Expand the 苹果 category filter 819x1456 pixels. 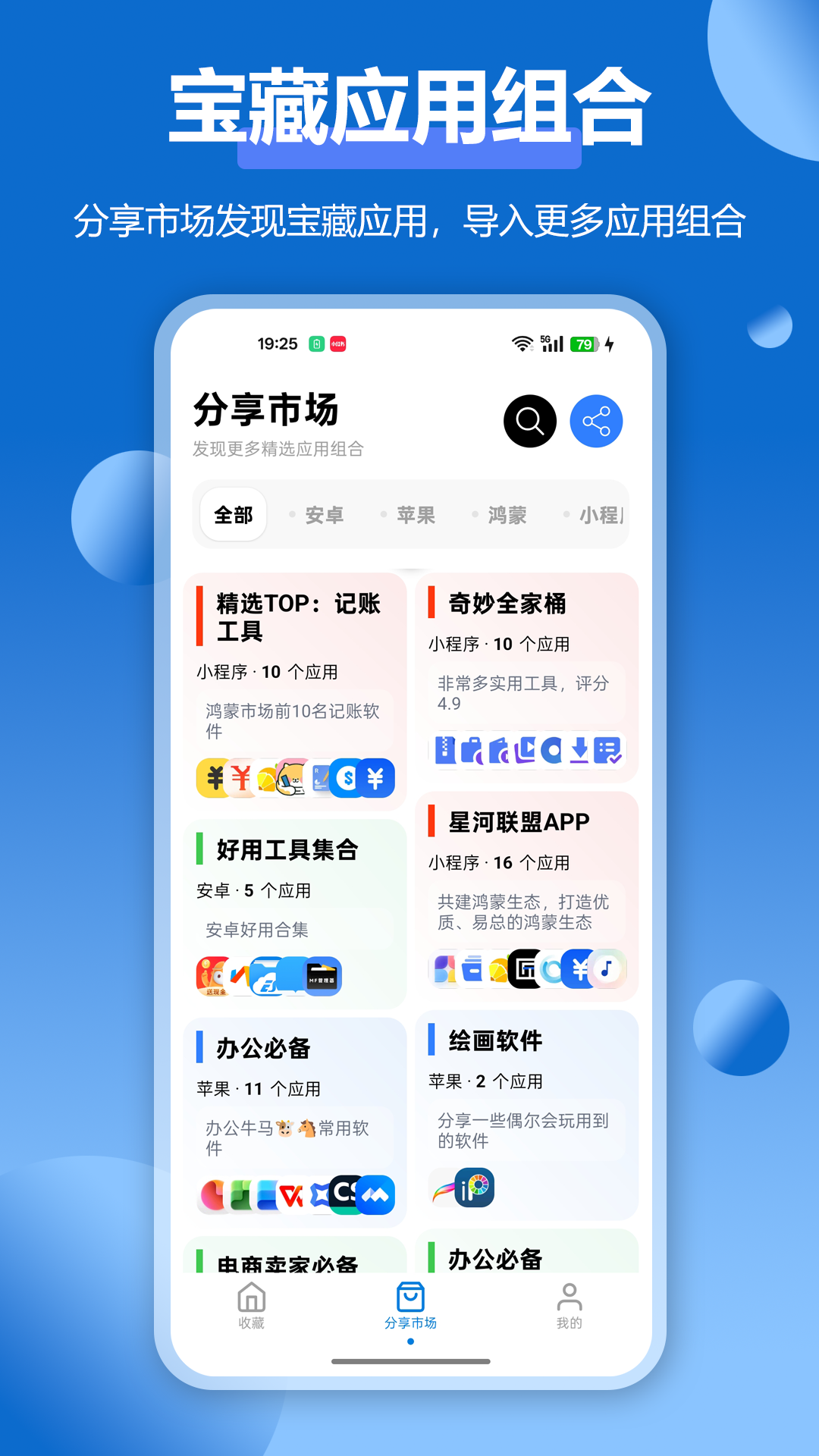[416, 514]
